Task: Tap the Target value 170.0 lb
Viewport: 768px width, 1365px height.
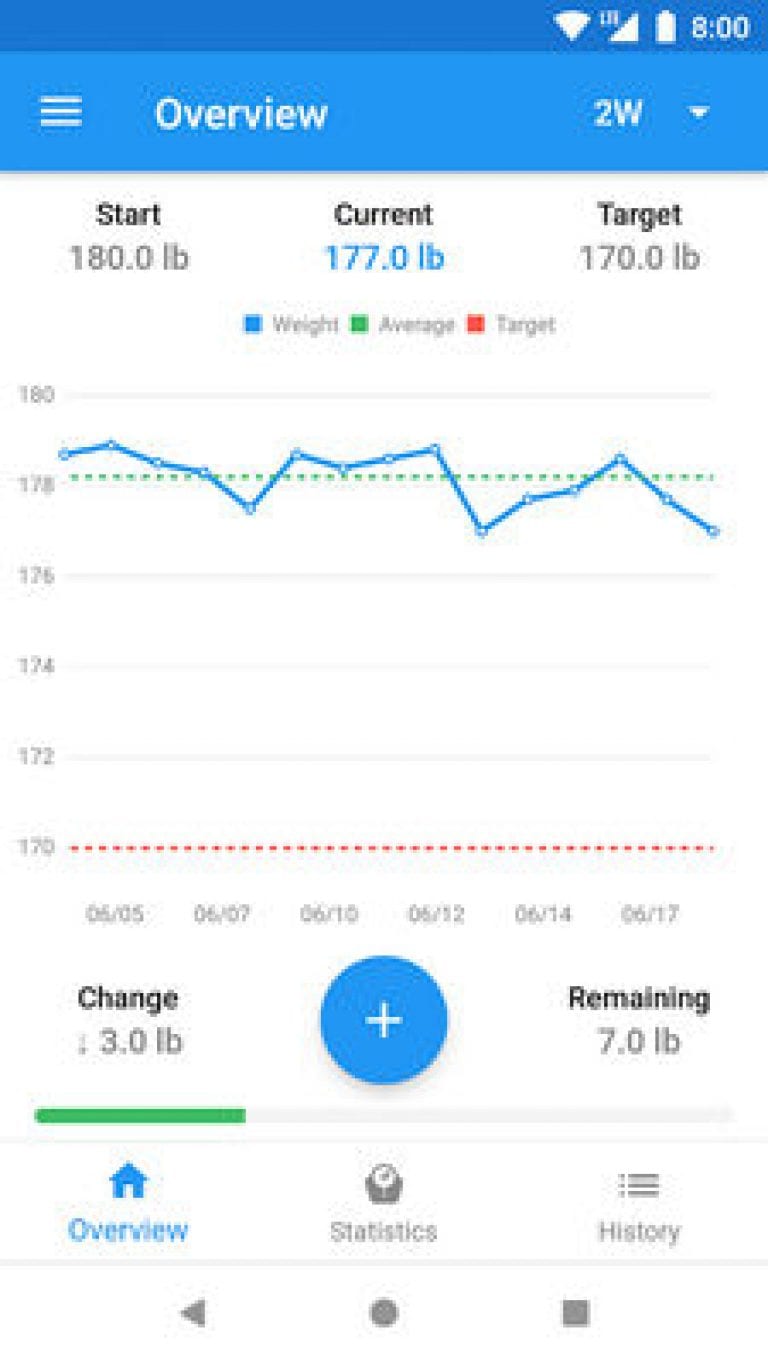Action: click(639, 257)
